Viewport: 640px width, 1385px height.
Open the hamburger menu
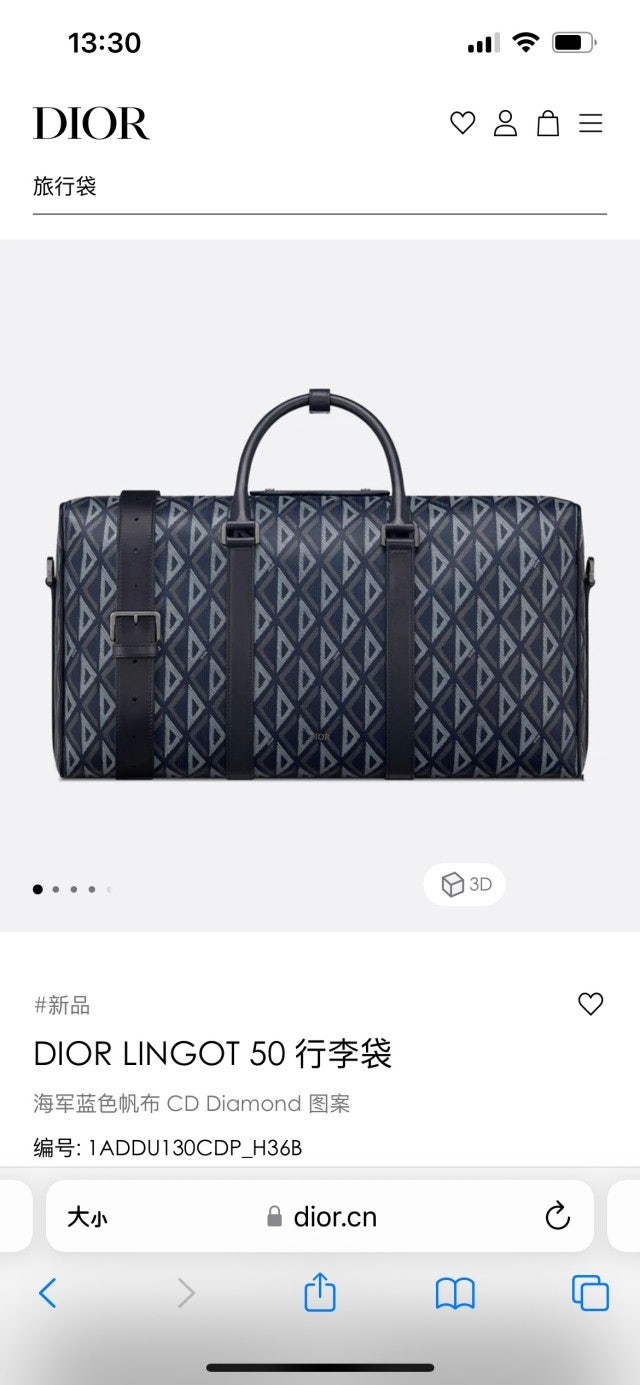pos(591,123)
